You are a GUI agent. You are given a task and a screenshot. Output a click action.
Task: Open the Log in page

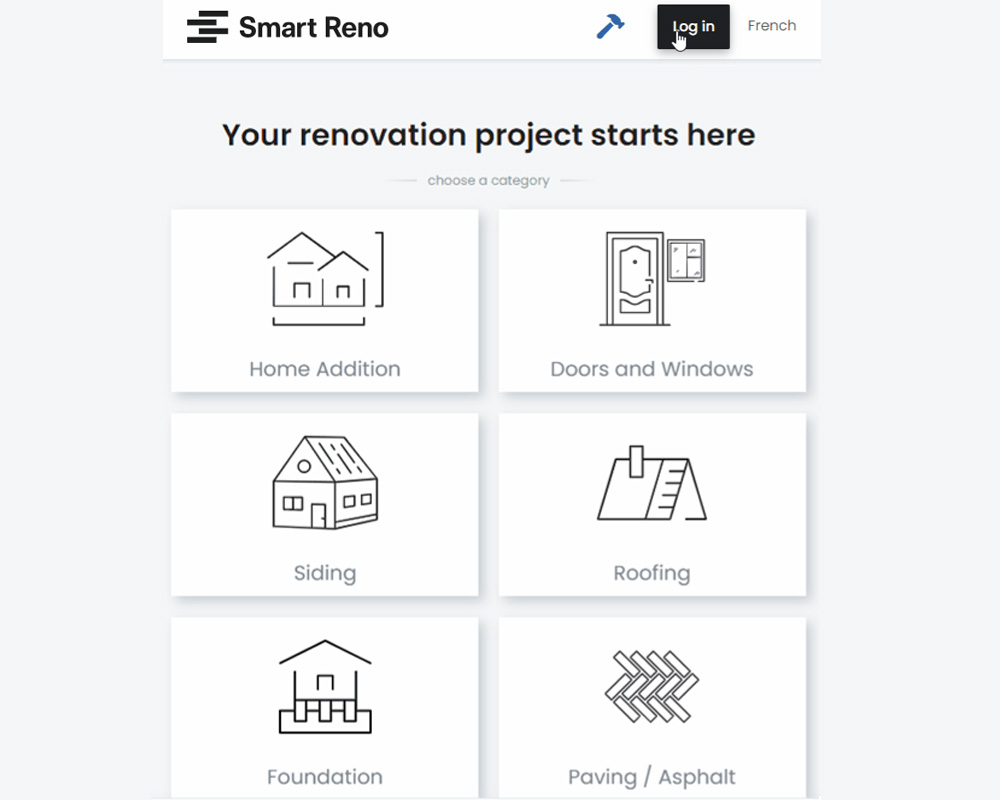[x=693, y=27]
